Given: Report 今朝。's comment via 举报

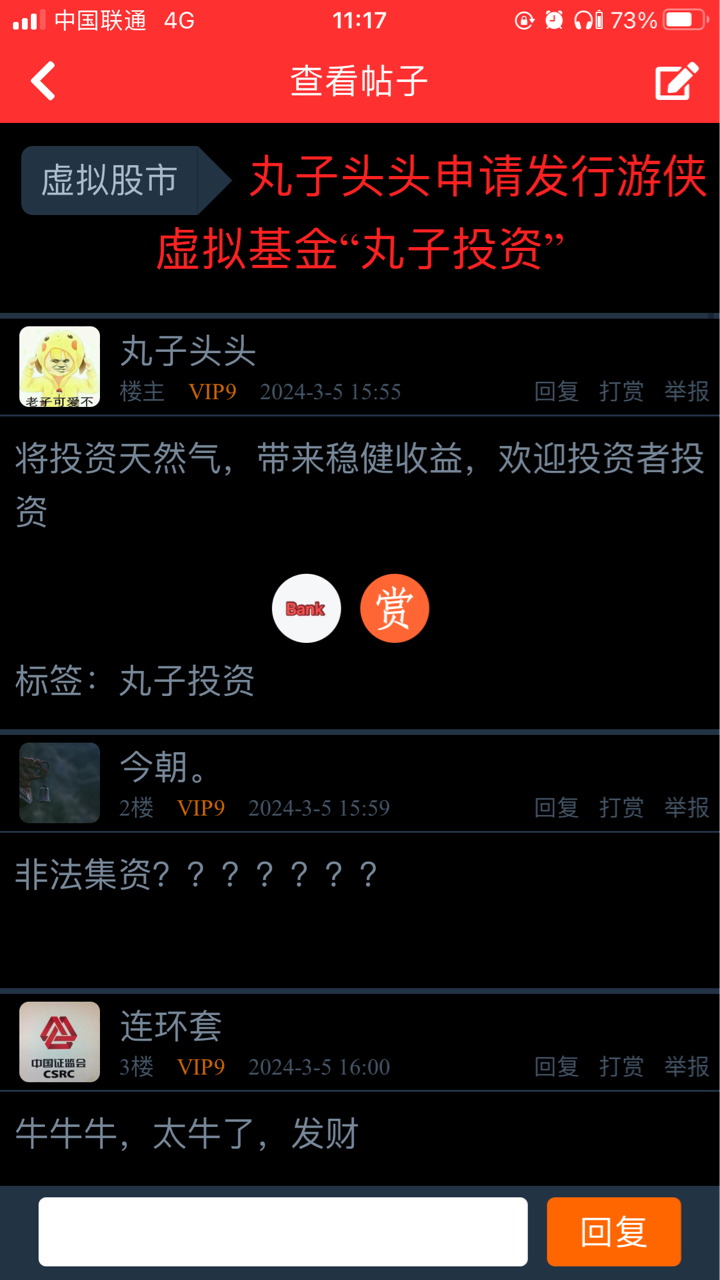Looking at the screenshot, I should coord(687,808).
